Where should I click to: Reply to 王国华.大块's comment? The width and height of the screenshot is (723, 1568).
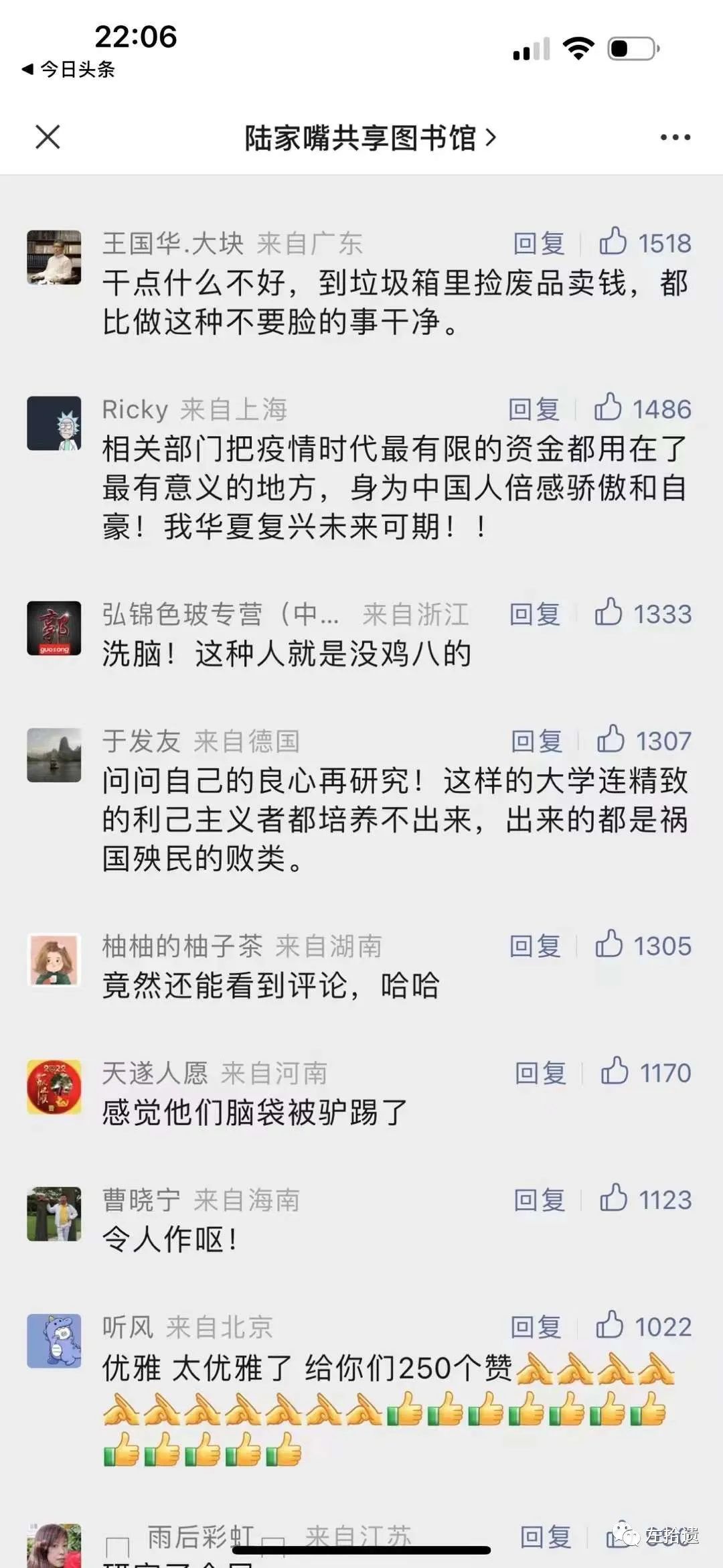(539, 243)
